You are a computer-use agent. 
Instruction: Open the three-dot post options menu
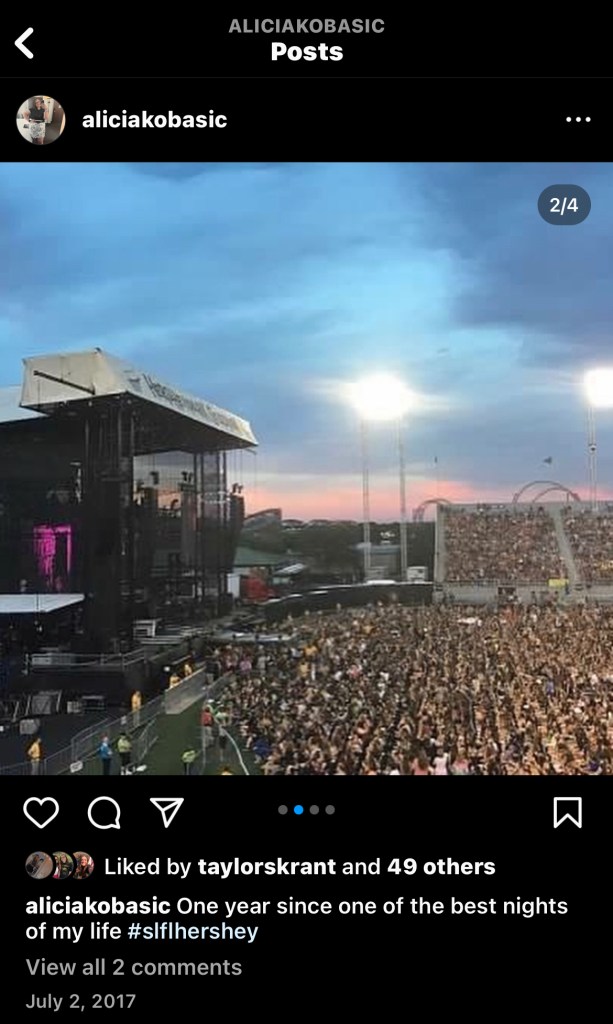point(578,120)
